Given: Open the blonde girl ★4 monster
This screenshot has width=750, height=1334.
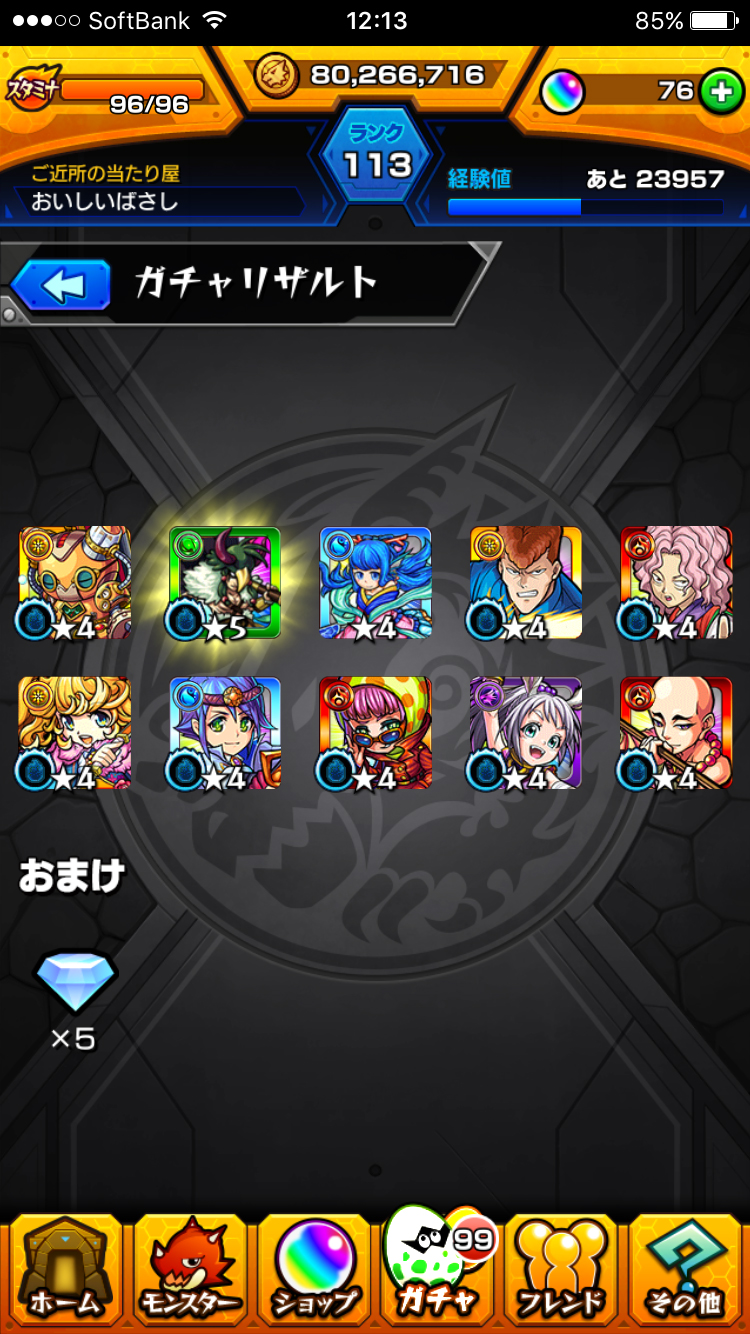Looking at the screenshot, I should tap(75, 733).
